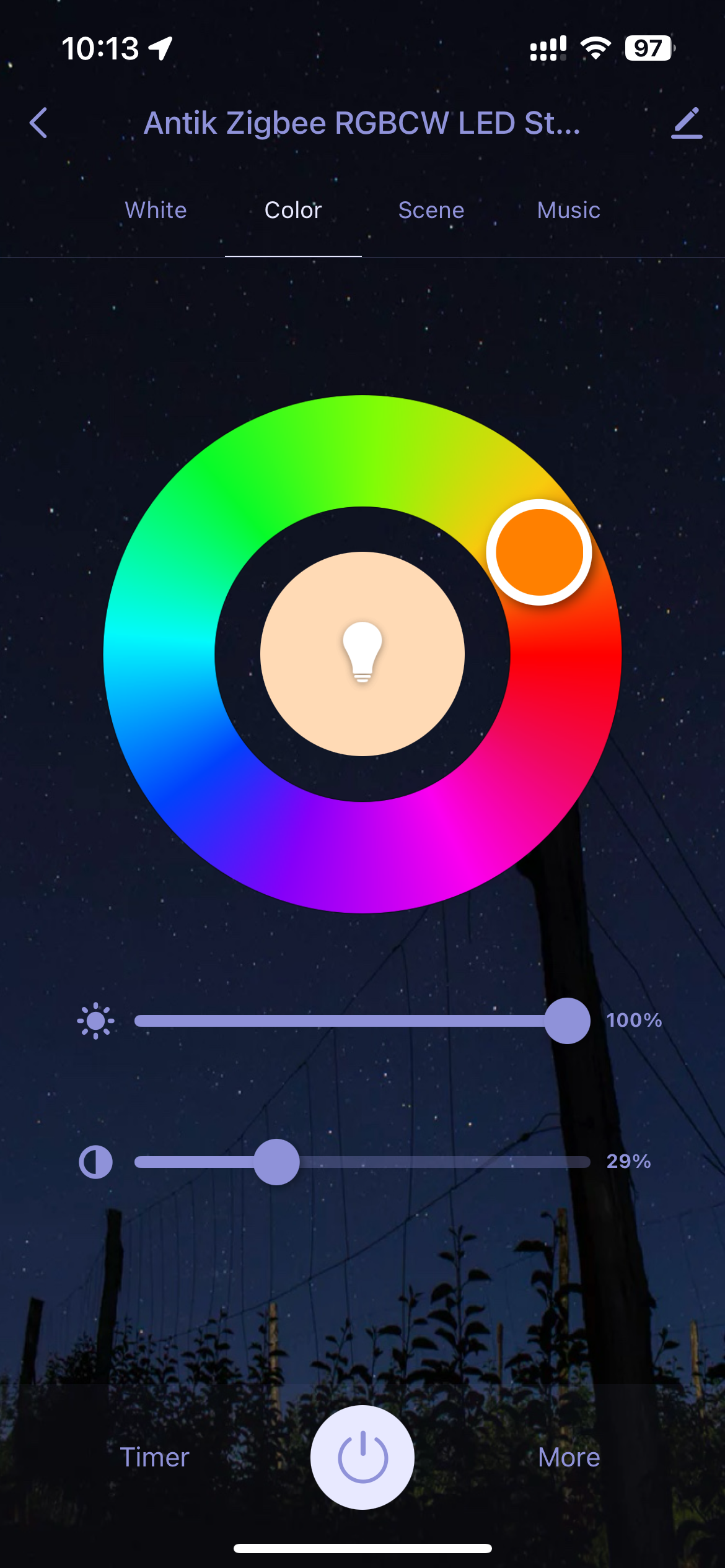Open the Scene tab
Screen dimensions: 725x1568
click(431, 211)
